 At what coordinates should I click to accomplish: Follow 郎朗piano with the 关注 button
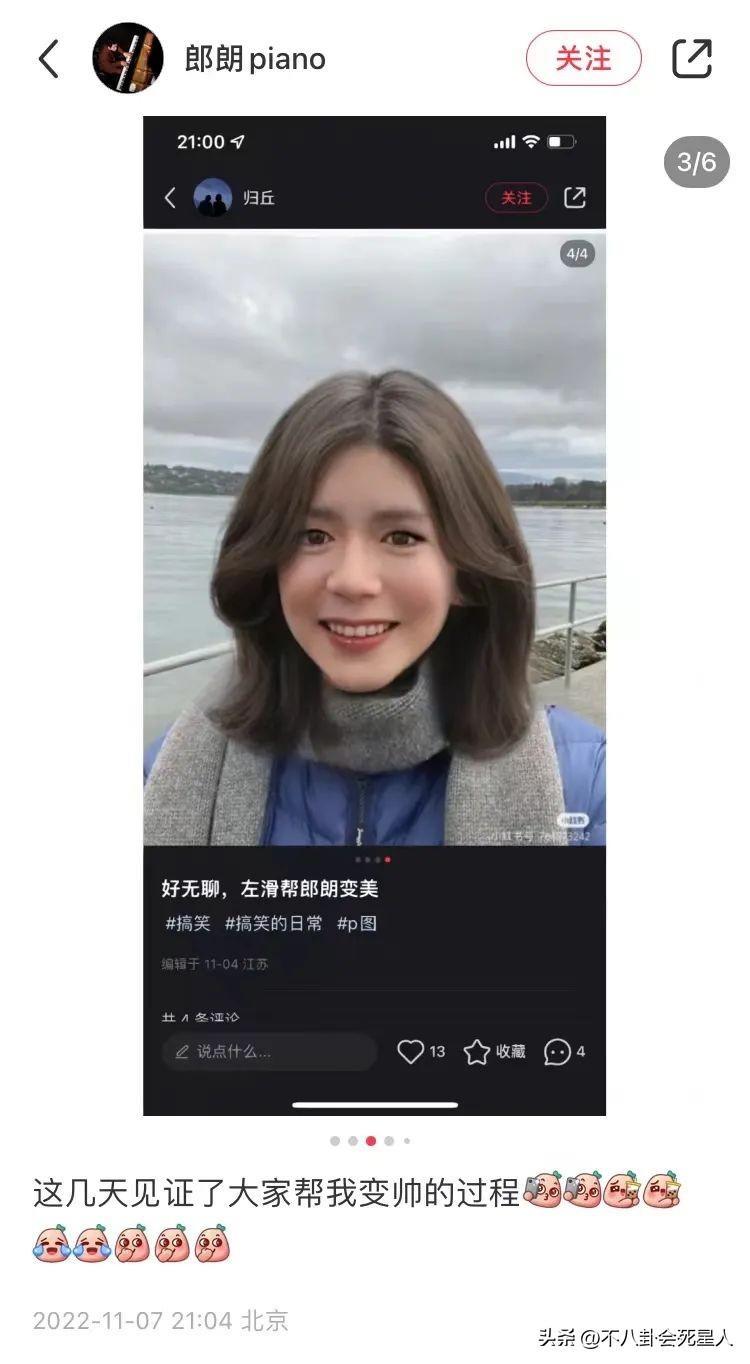coord(583,58)
